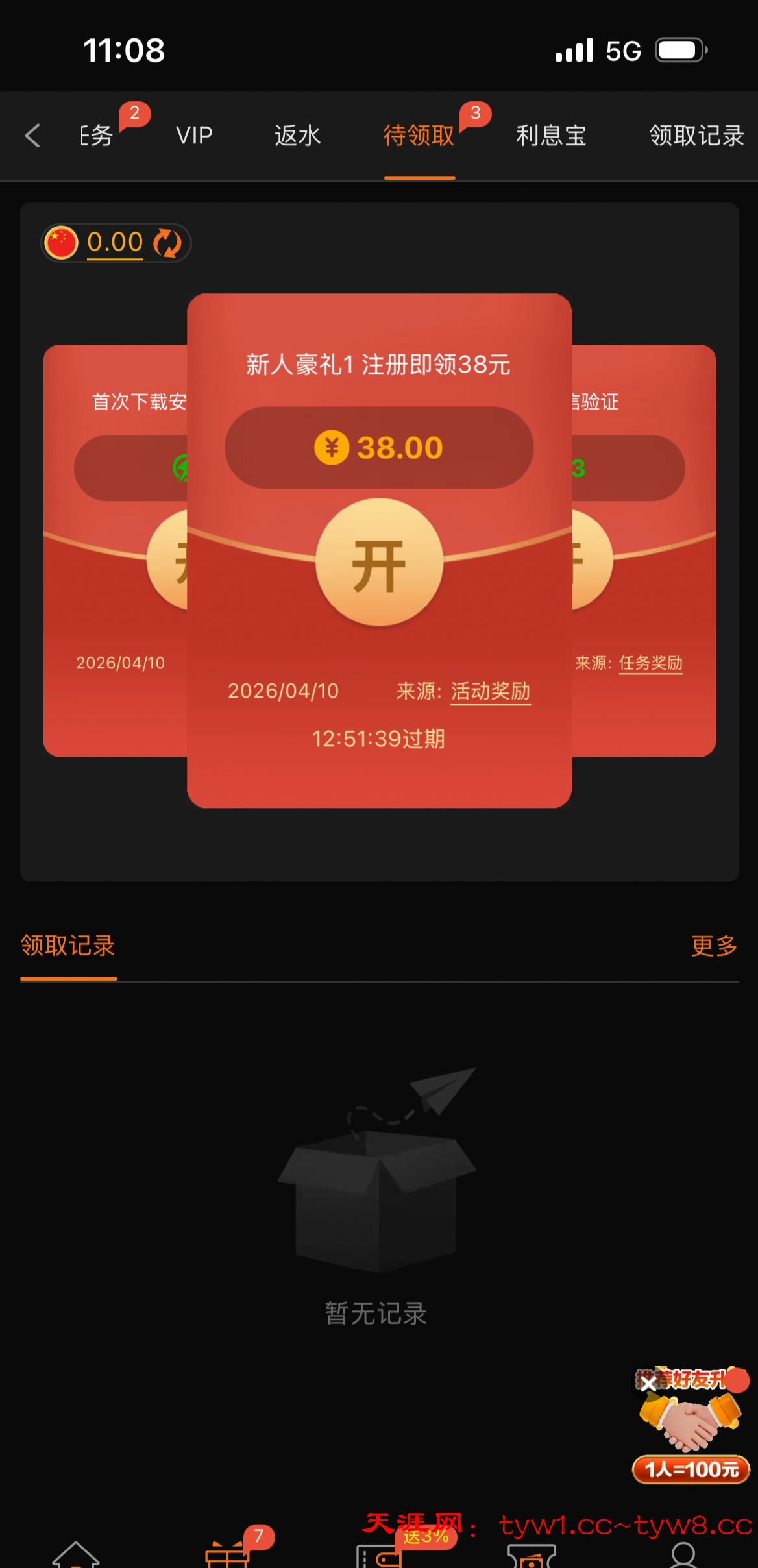View 更多 claim records
758x1568 pixels.
(714, 946)
